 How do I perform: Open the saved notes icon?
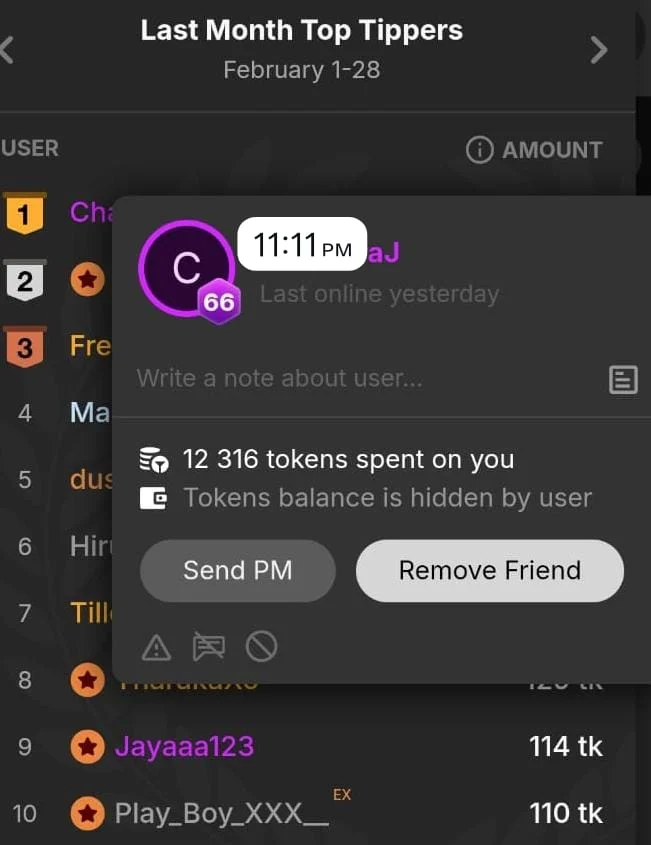pyautogui.click(x=623, y=380)
